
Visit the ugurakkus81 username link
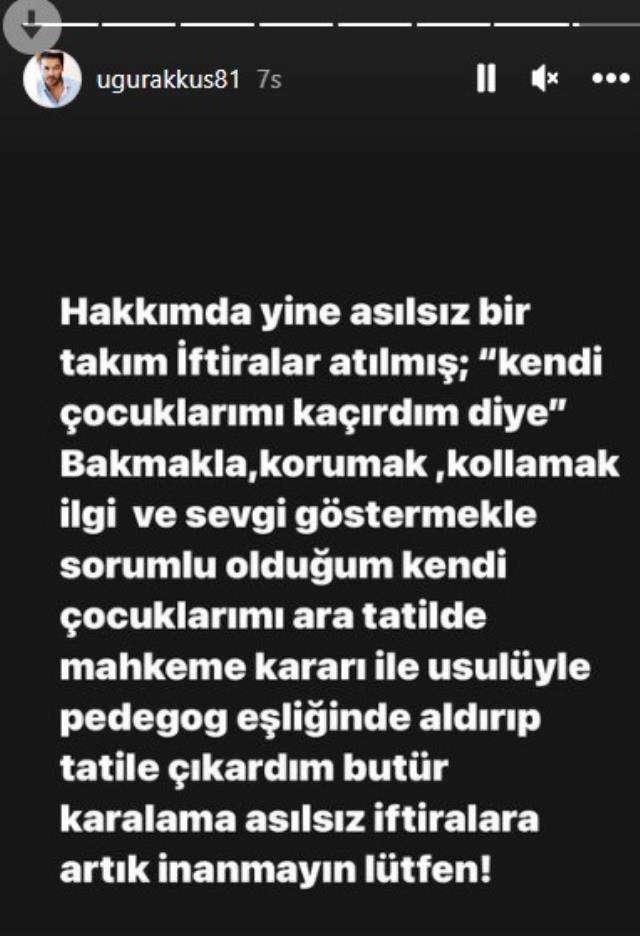coord(168,80)
